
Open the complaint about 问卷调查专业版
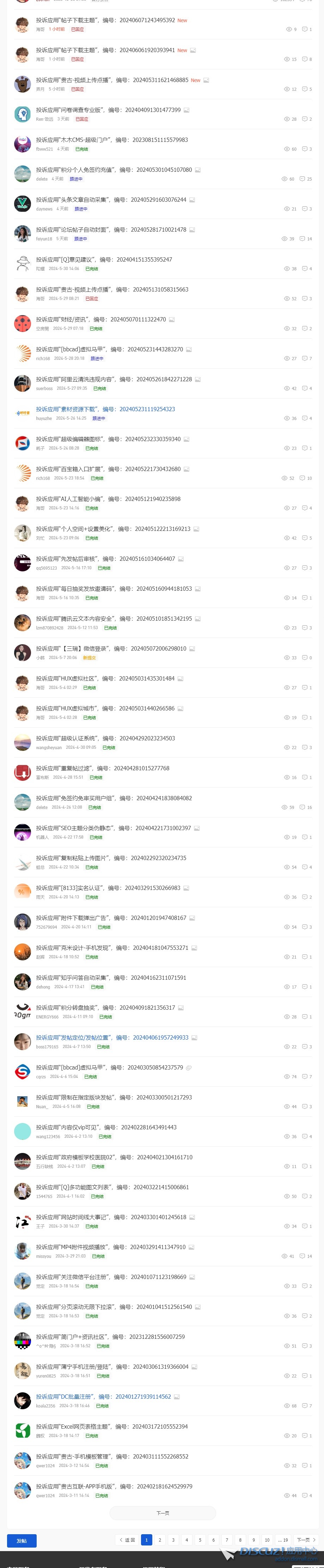tap(108, 110)
